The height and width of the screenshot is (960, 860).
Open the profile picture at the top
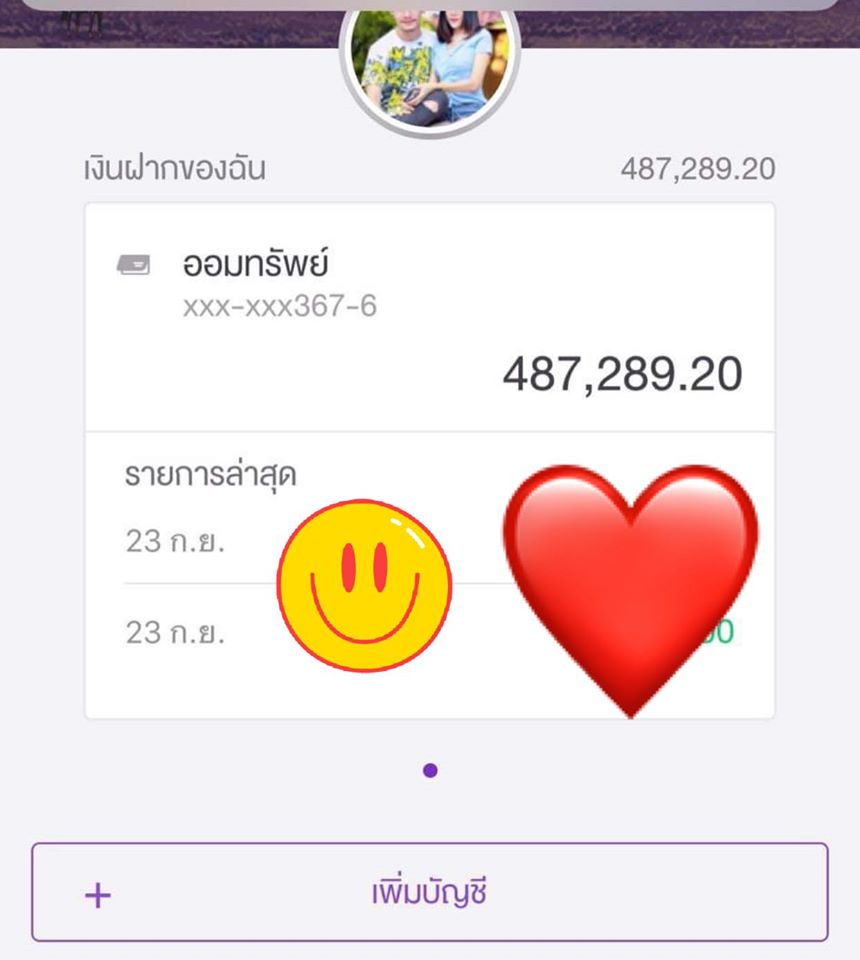[x=430, y=65]
